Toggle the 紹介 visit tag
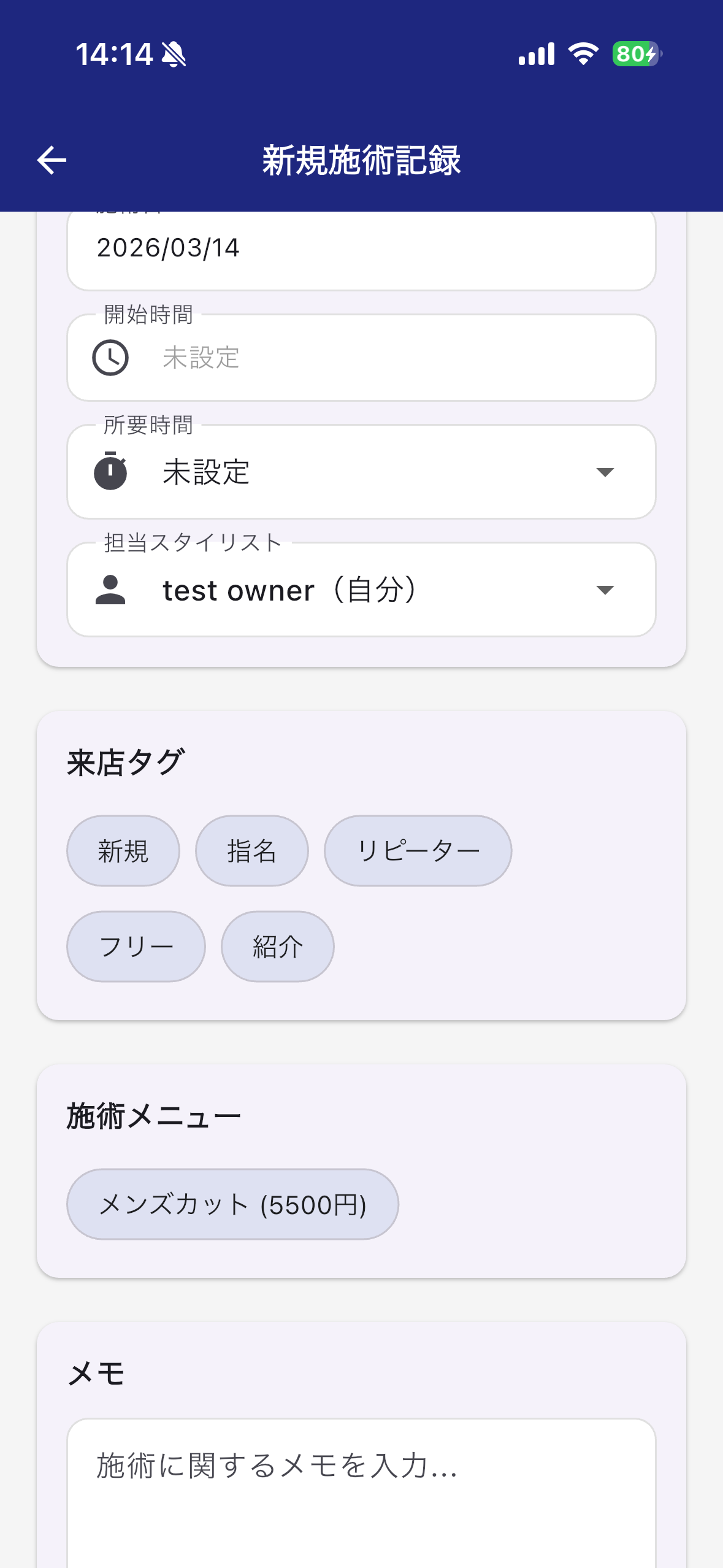This screenshot has height=1568, width=723. (x=277, y=946)
